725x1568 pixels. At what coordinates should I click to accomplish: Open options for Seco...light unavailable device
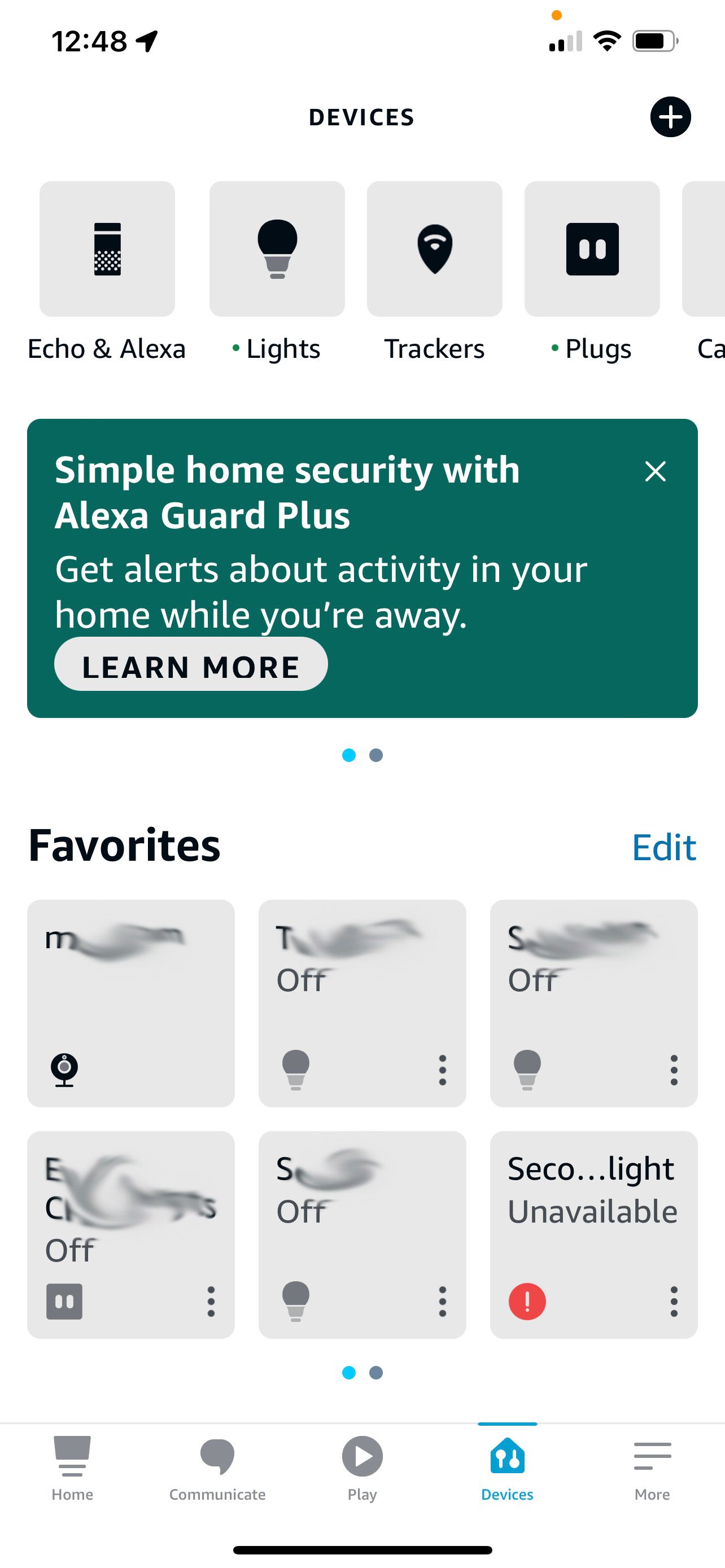tap(673, 1302)
